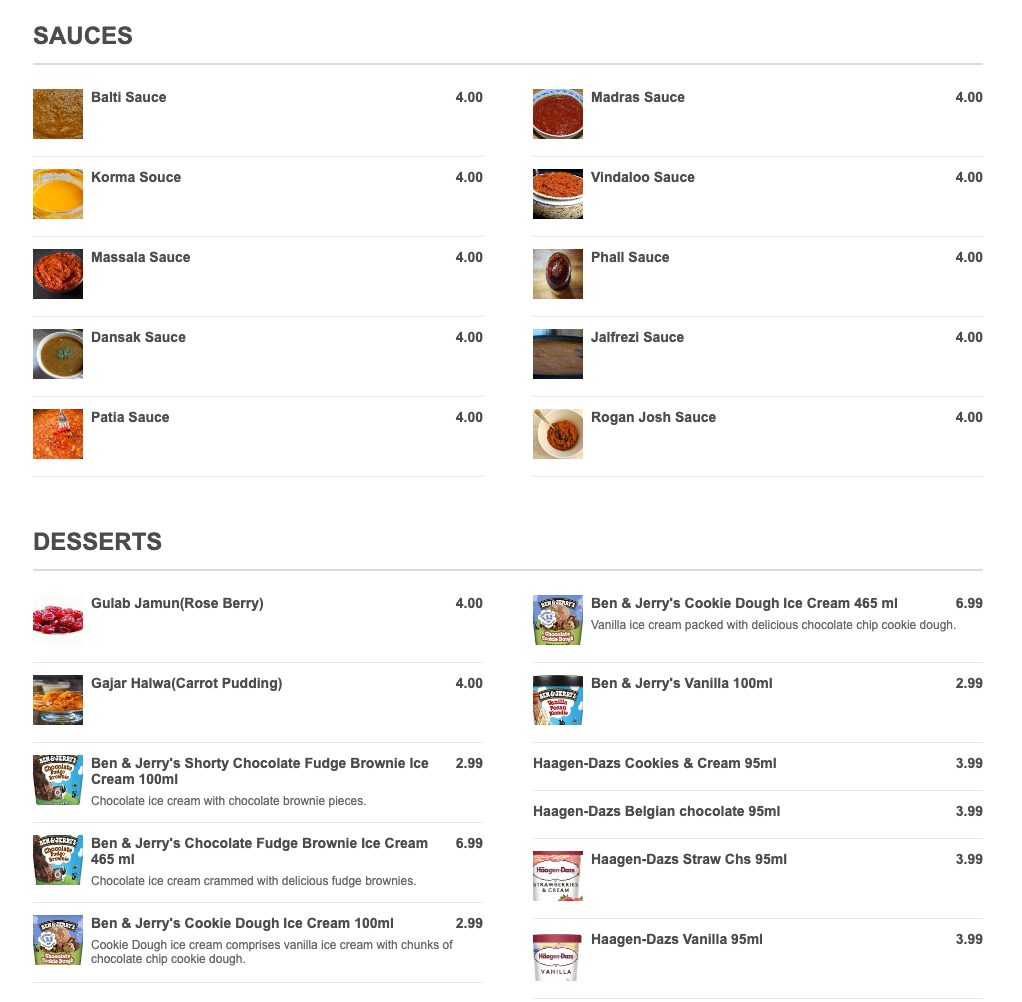The height and width of the screenshot is (1002, 1022).
Task: Tap Haagen-Dazs Belgian chocolate 95ml
Action: pyautogui.click(x=656, y=812)
